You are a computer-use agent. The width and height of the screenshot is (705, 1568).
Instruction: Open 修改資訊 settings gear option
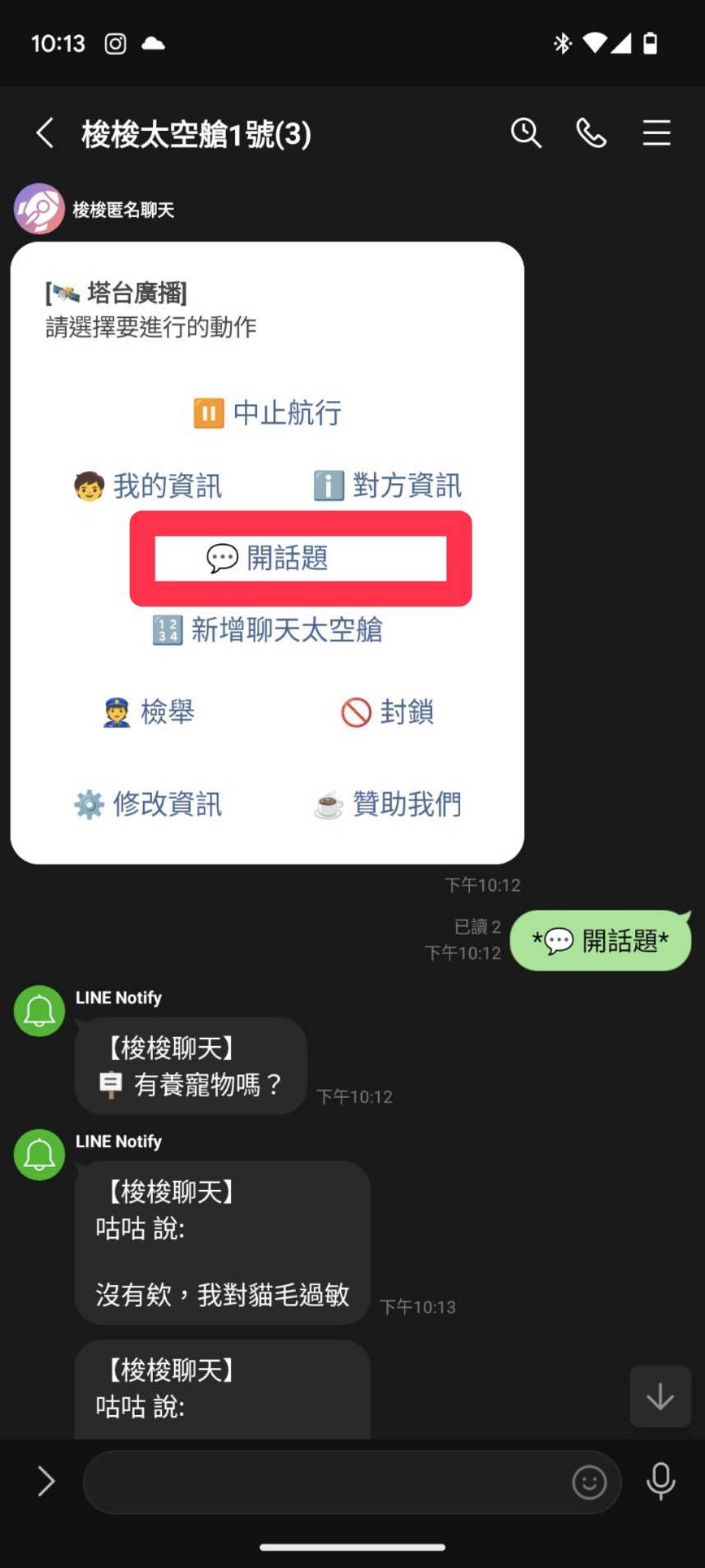coord(150,804)
